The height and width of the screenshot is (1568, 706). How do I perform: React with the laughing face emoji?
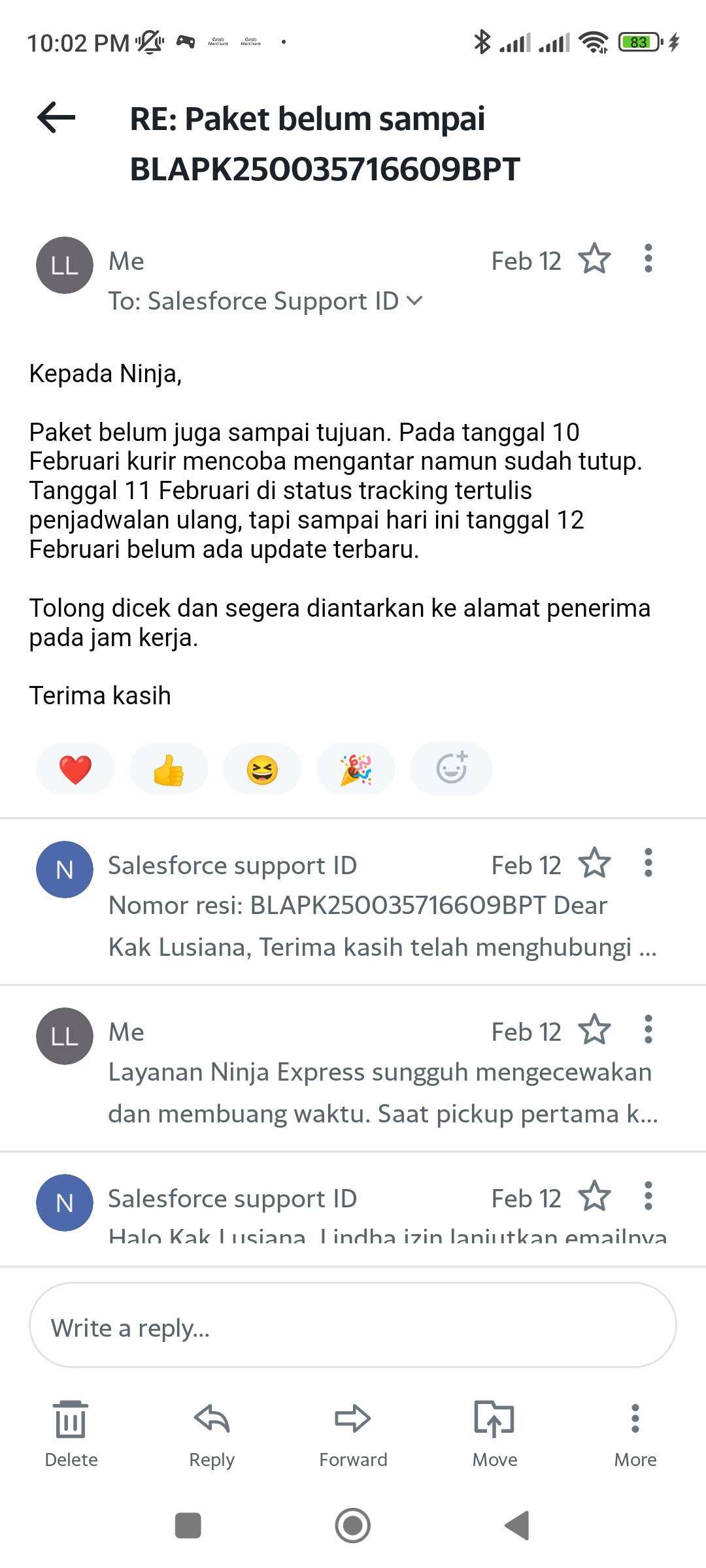[x=262, y=769]
